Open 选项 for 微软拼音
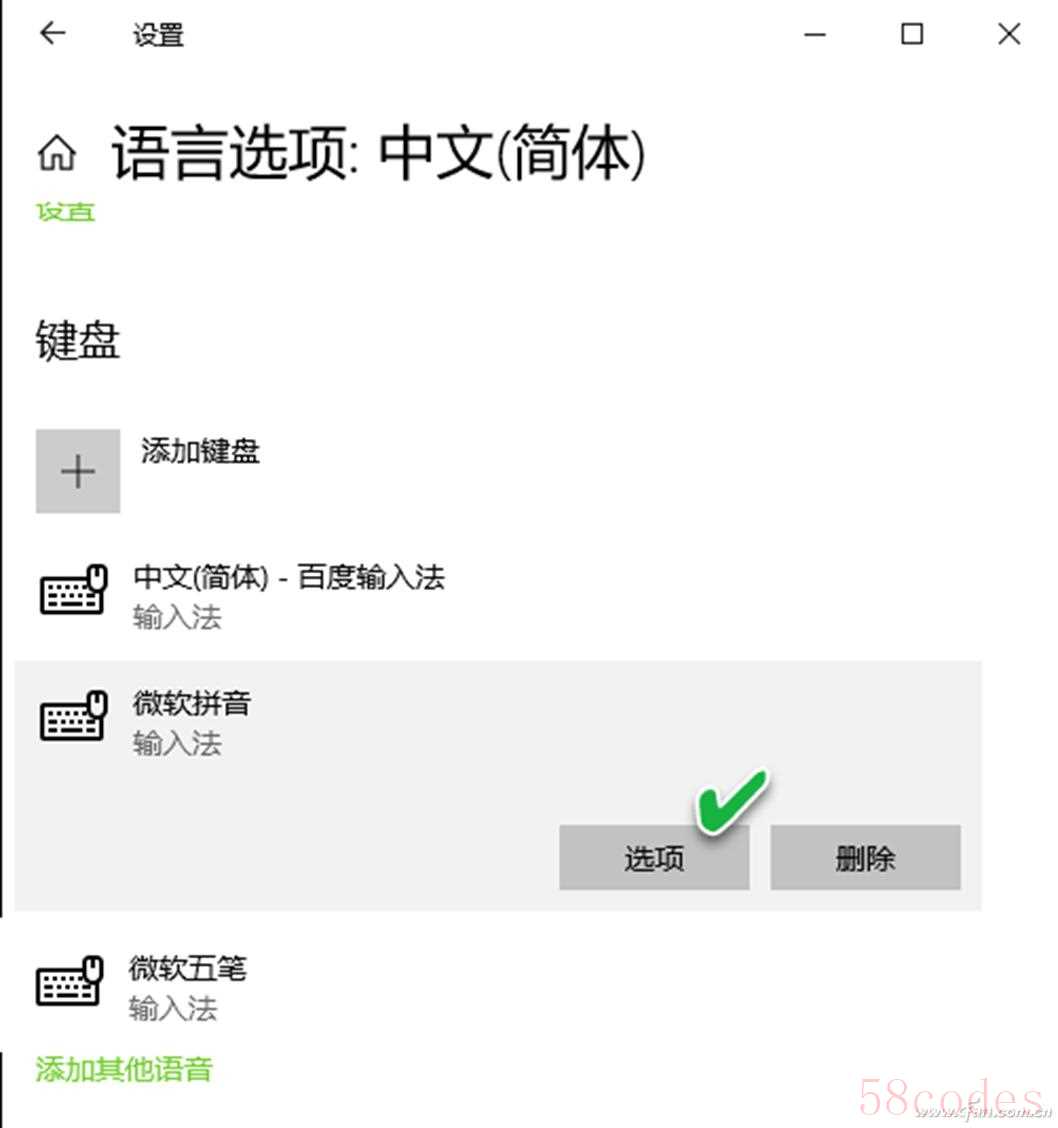The width and height of the screenshot is (1058, 1128). [x=654, y=858]
